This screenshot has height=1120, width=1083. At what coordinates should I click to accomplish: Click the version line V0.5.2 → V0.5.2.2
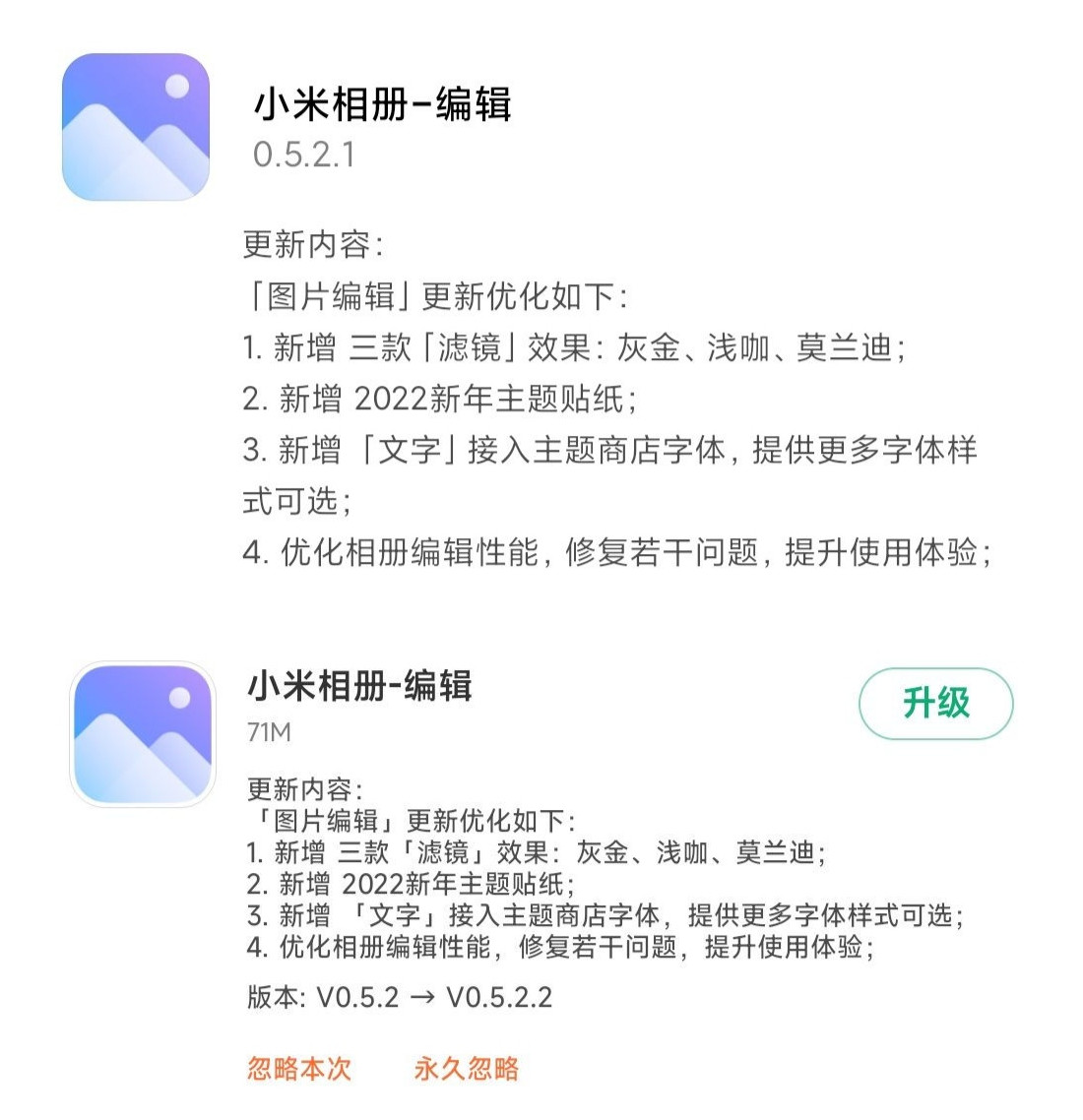click(x=399, y=997)
